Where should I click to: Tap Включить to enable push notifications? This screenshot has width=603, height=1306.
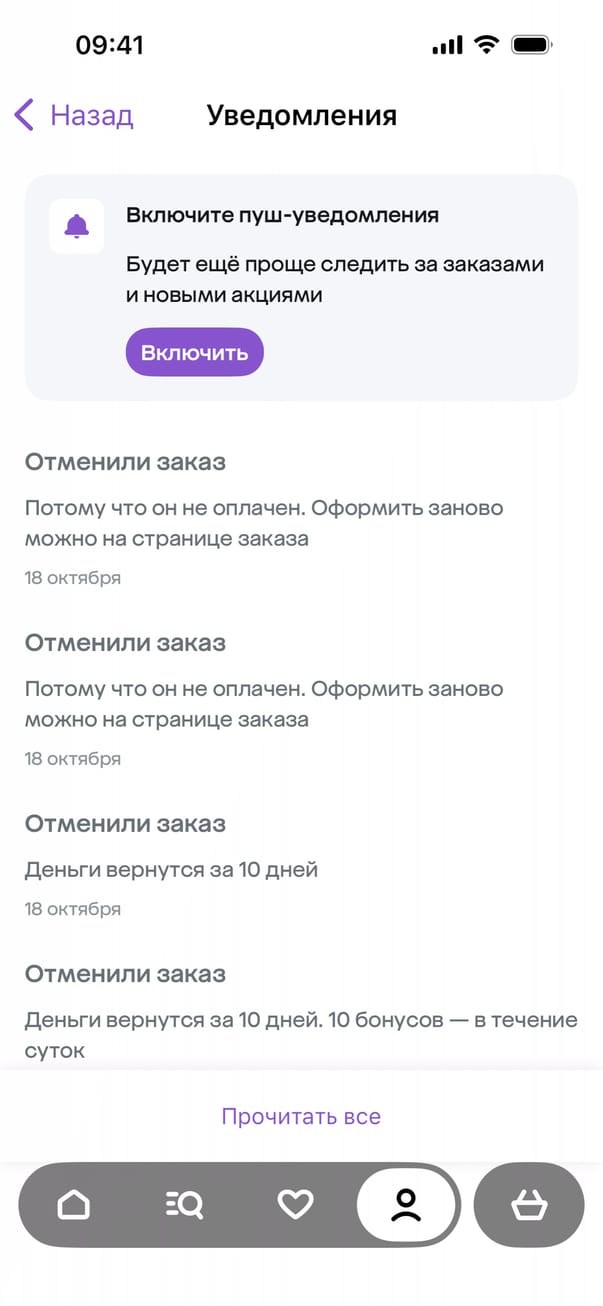pyautogui.click(x=194, y=352)
